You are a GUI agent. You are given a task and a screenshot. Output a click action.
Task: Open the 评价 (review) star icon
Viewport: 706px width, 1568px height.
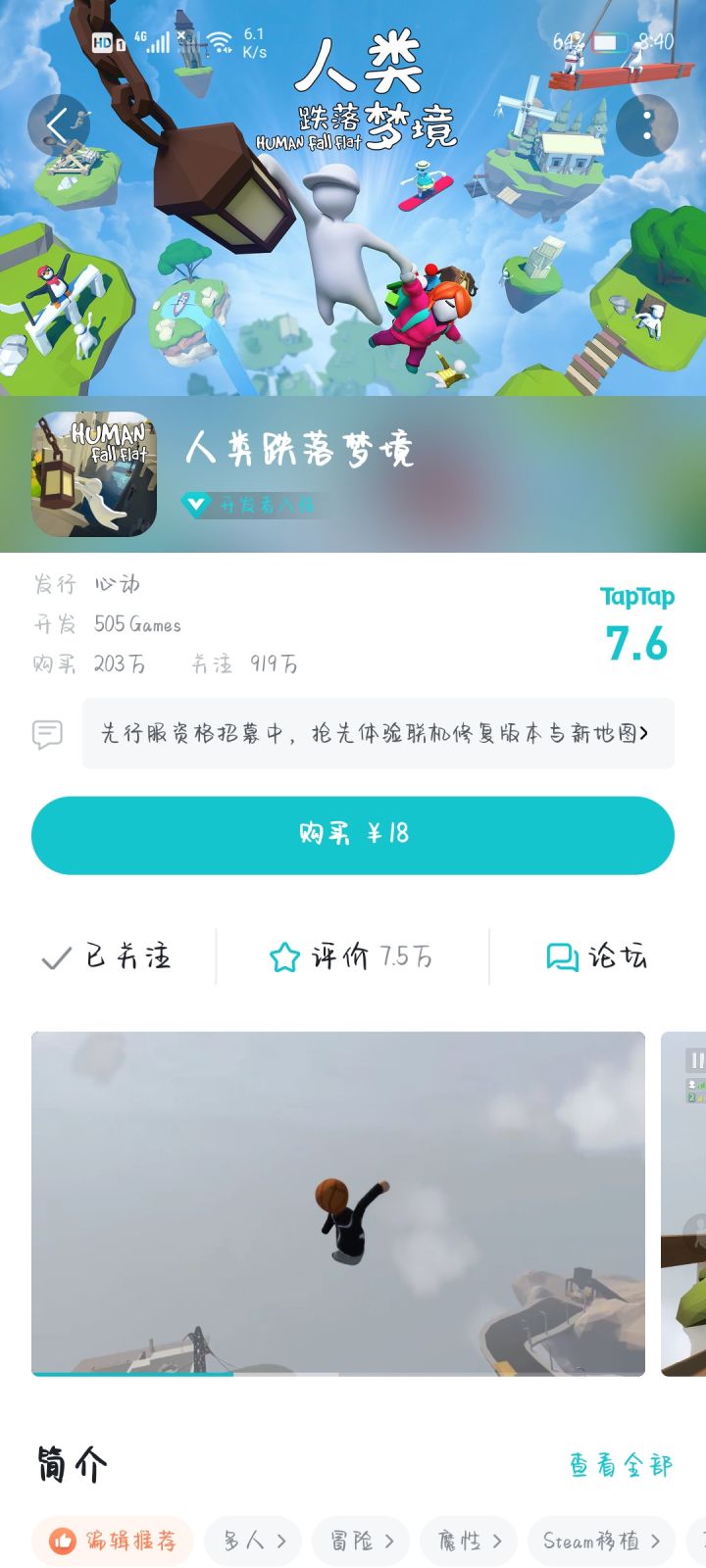pos(283,957)
